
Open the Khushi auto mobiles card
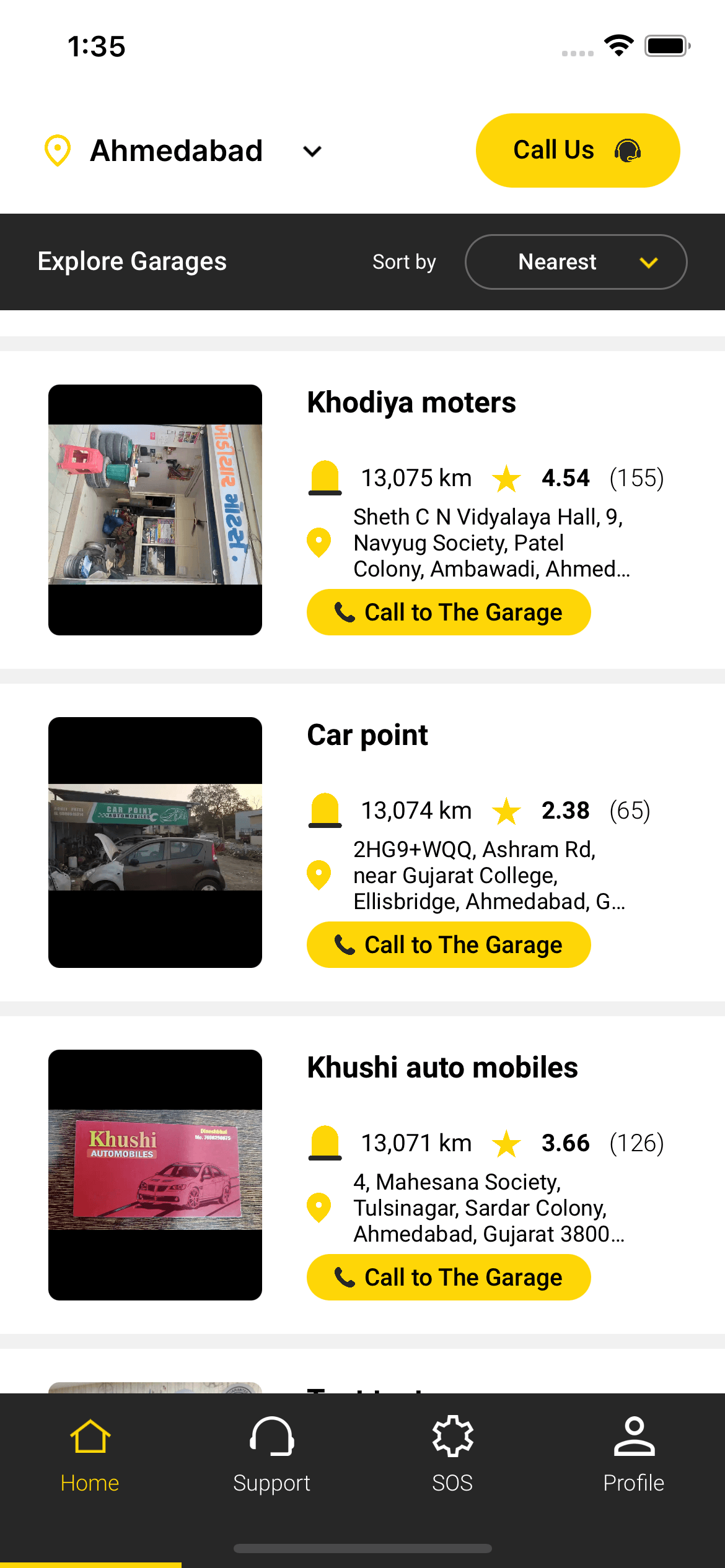pyautogui.click(x=362, y=1175)
